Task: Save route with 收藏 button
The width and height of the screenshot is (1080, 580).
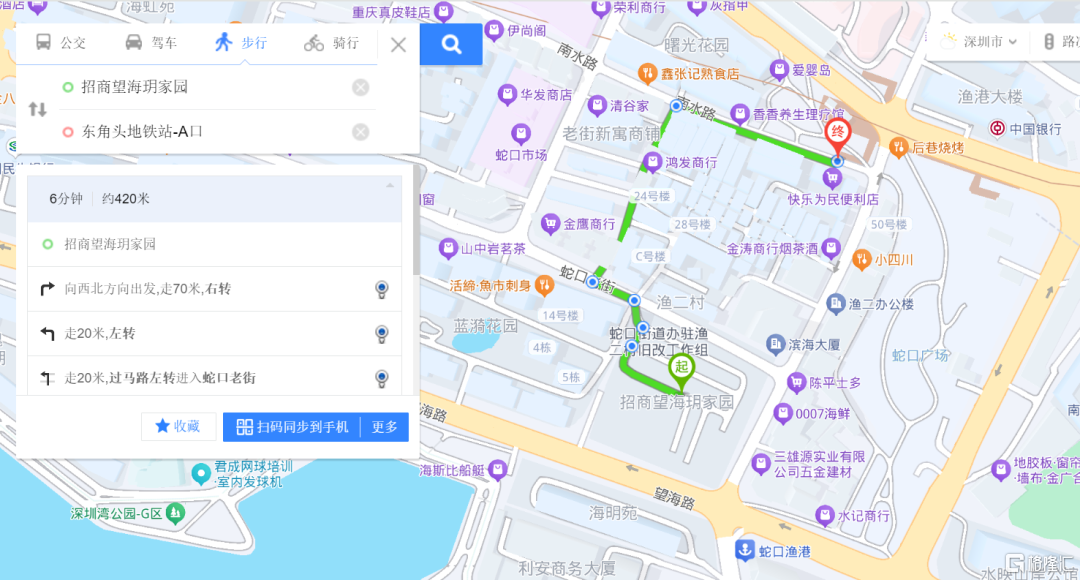Action: (x=178, y=427)
